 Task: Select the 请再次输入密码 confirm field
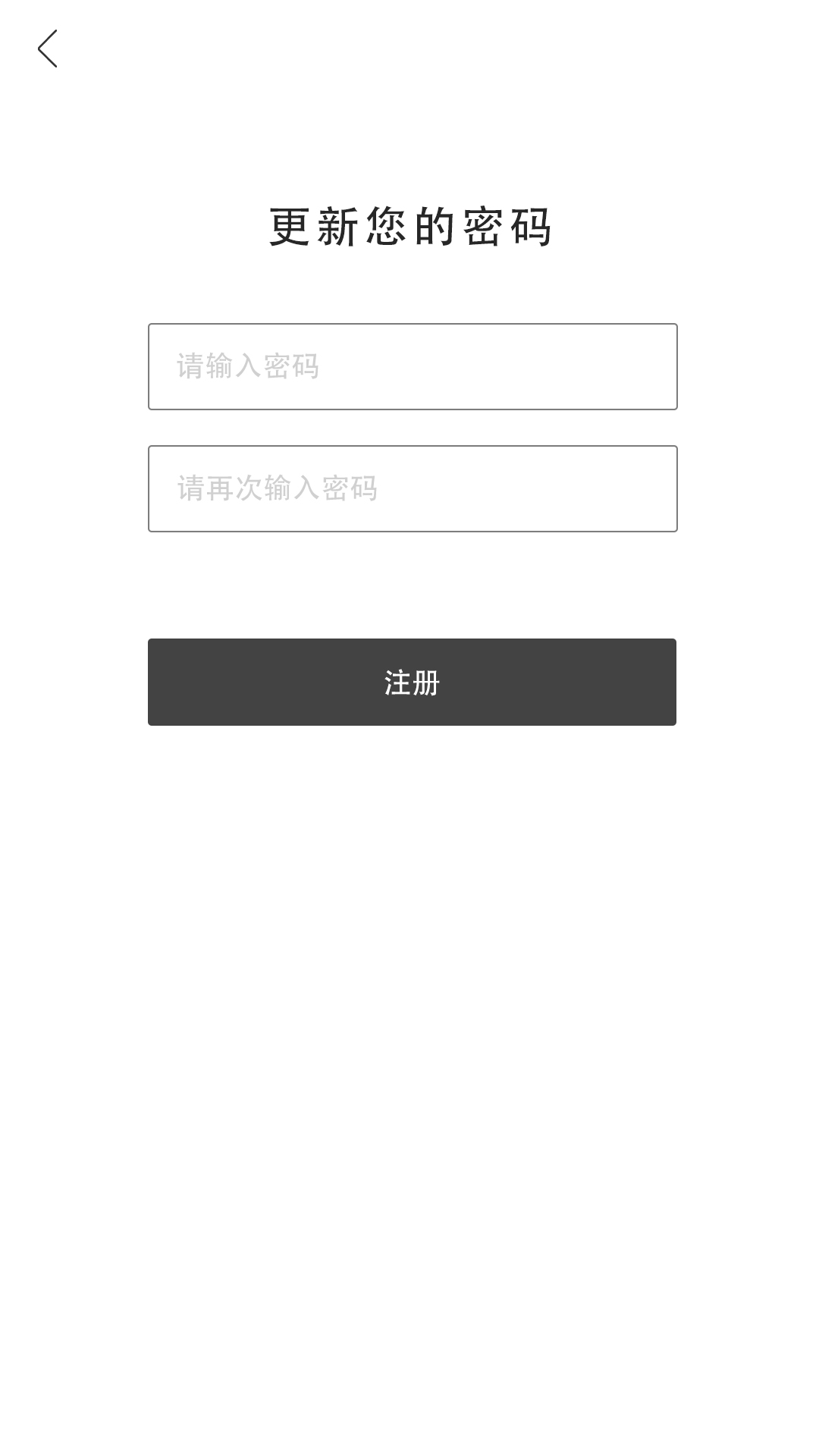[x=413, y=488]
